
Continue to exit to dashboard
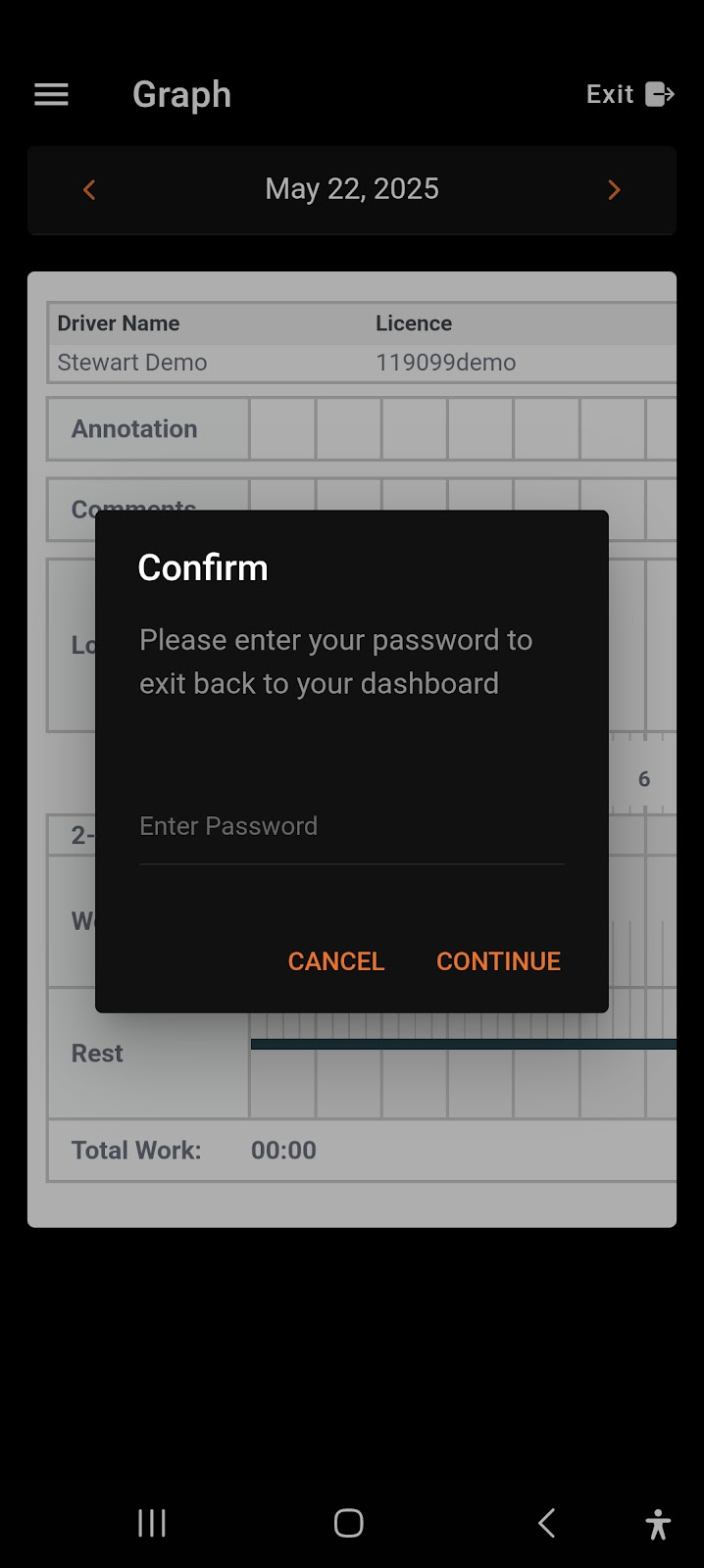pyautogui.click(x=498, y=961)
